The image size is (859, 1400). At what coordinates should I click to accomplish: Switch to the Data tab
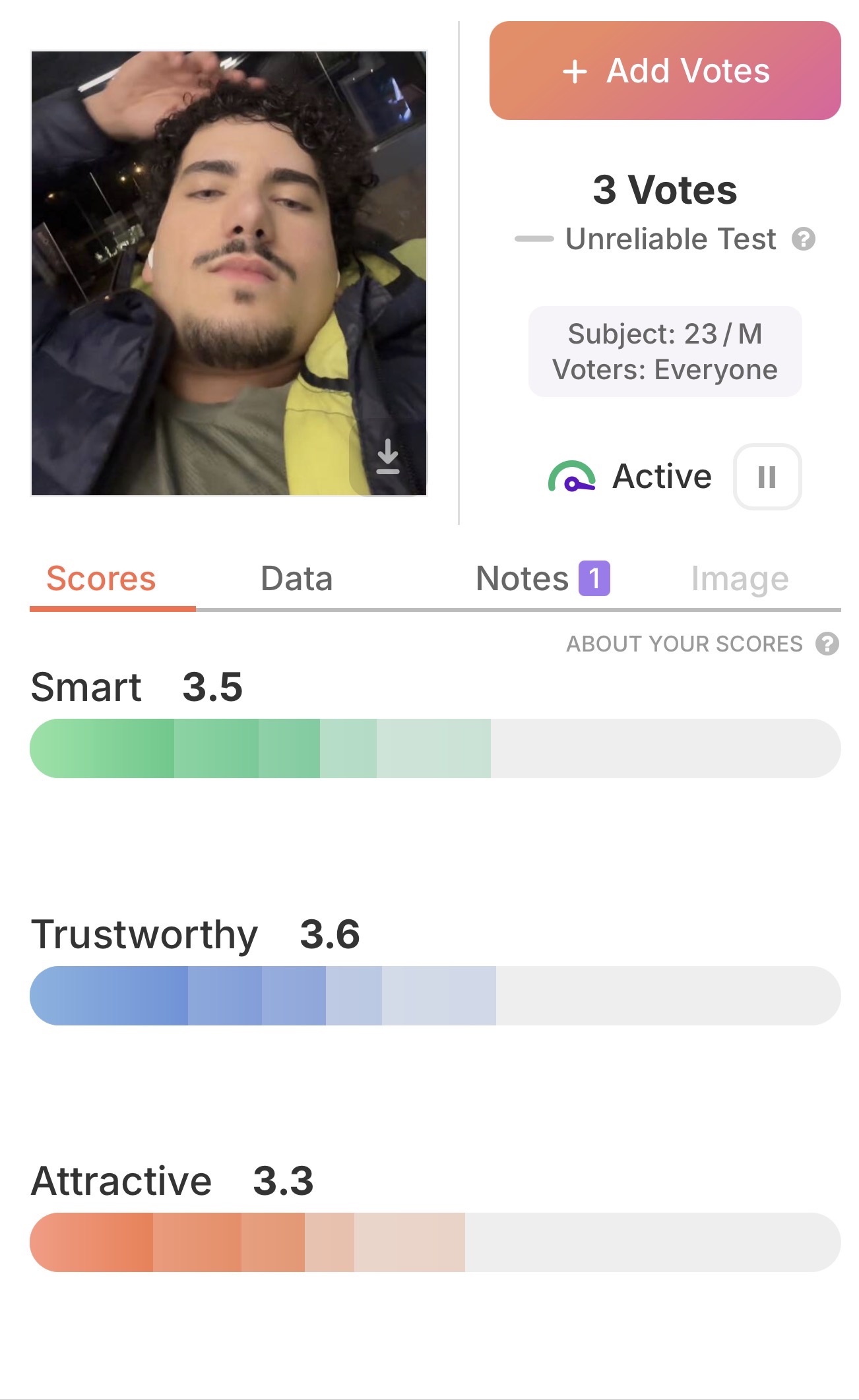tap(296, 579)
